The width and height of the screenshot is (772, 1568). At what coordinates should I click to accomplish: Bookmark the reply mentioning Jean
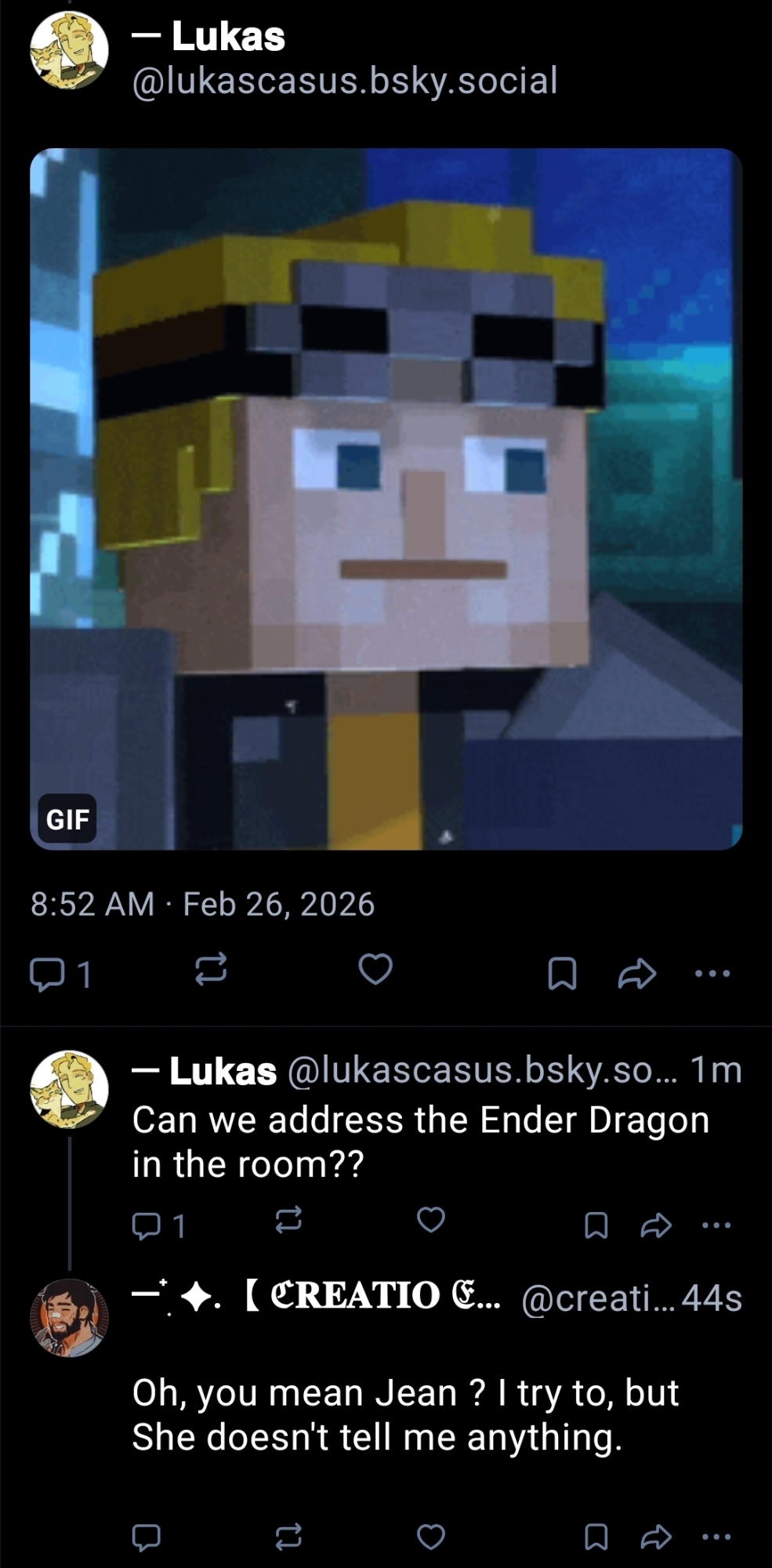pos(596,1537)
